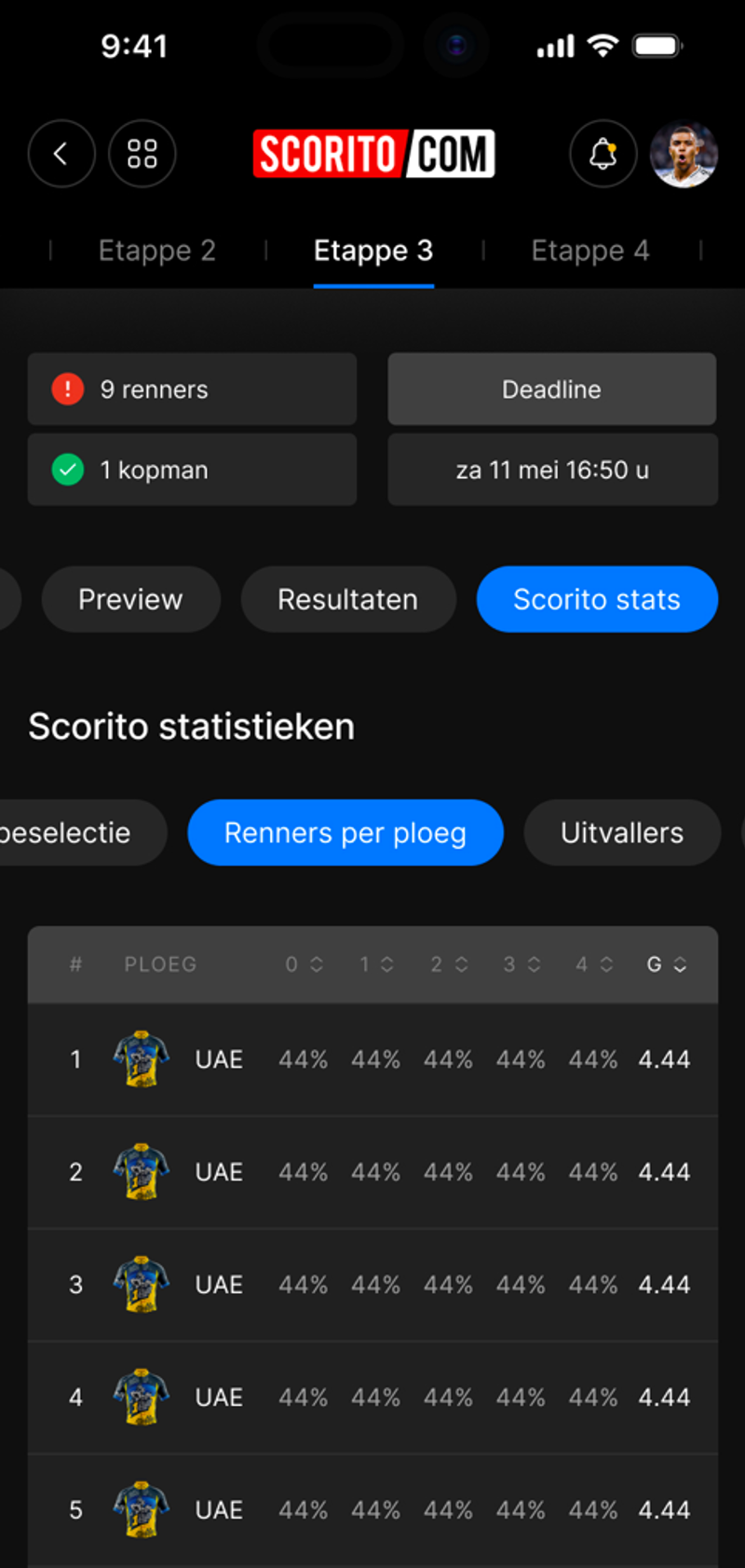Sort the table by column 2
Screen dimensions: 745x1568
pyautogui.click(x=449, y=964)
